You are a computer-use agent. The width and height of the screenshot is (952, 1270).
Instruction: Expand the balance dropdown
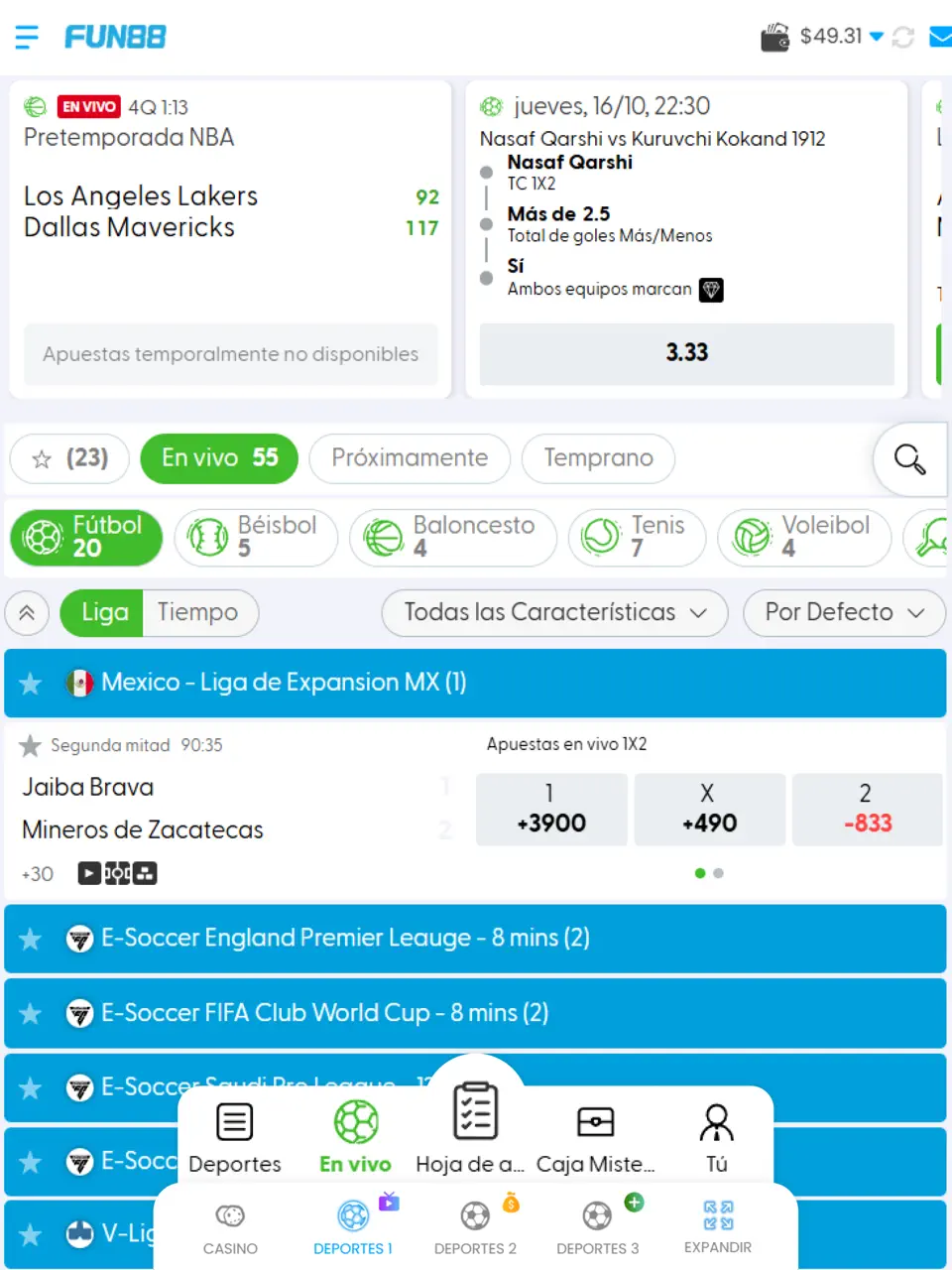coord(876,37)
